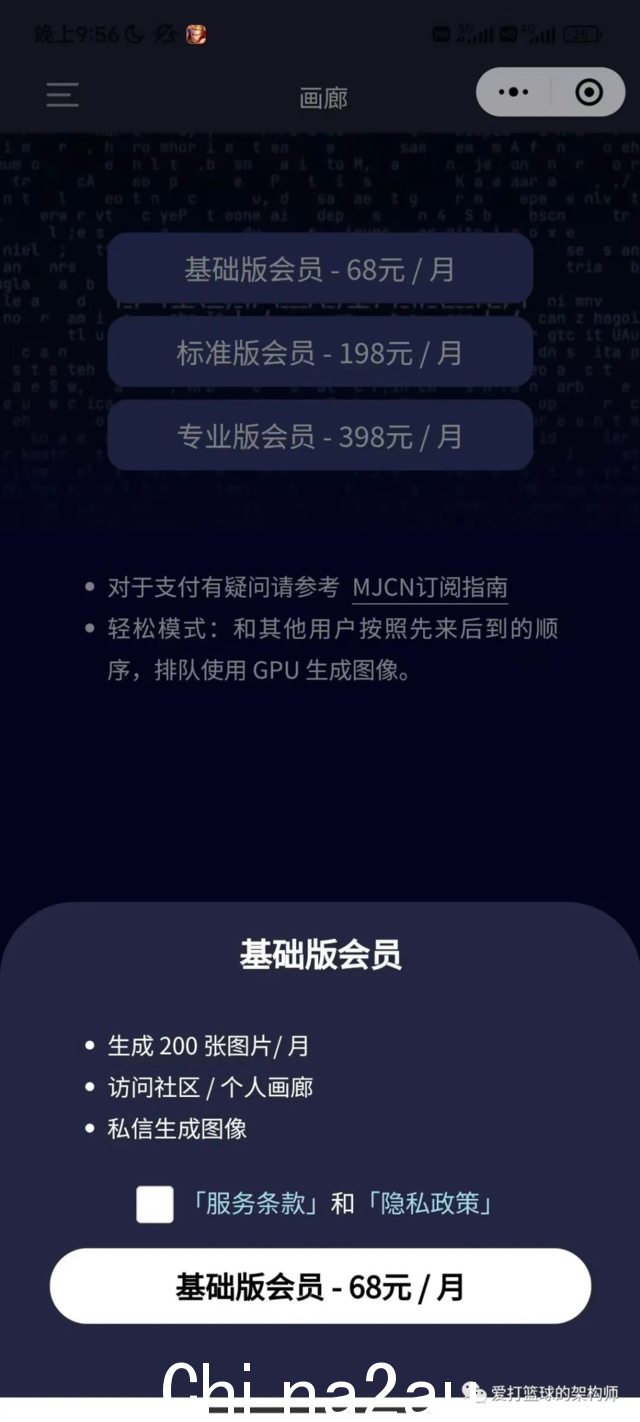Open the mini program more options

click(x=513, y=92)
